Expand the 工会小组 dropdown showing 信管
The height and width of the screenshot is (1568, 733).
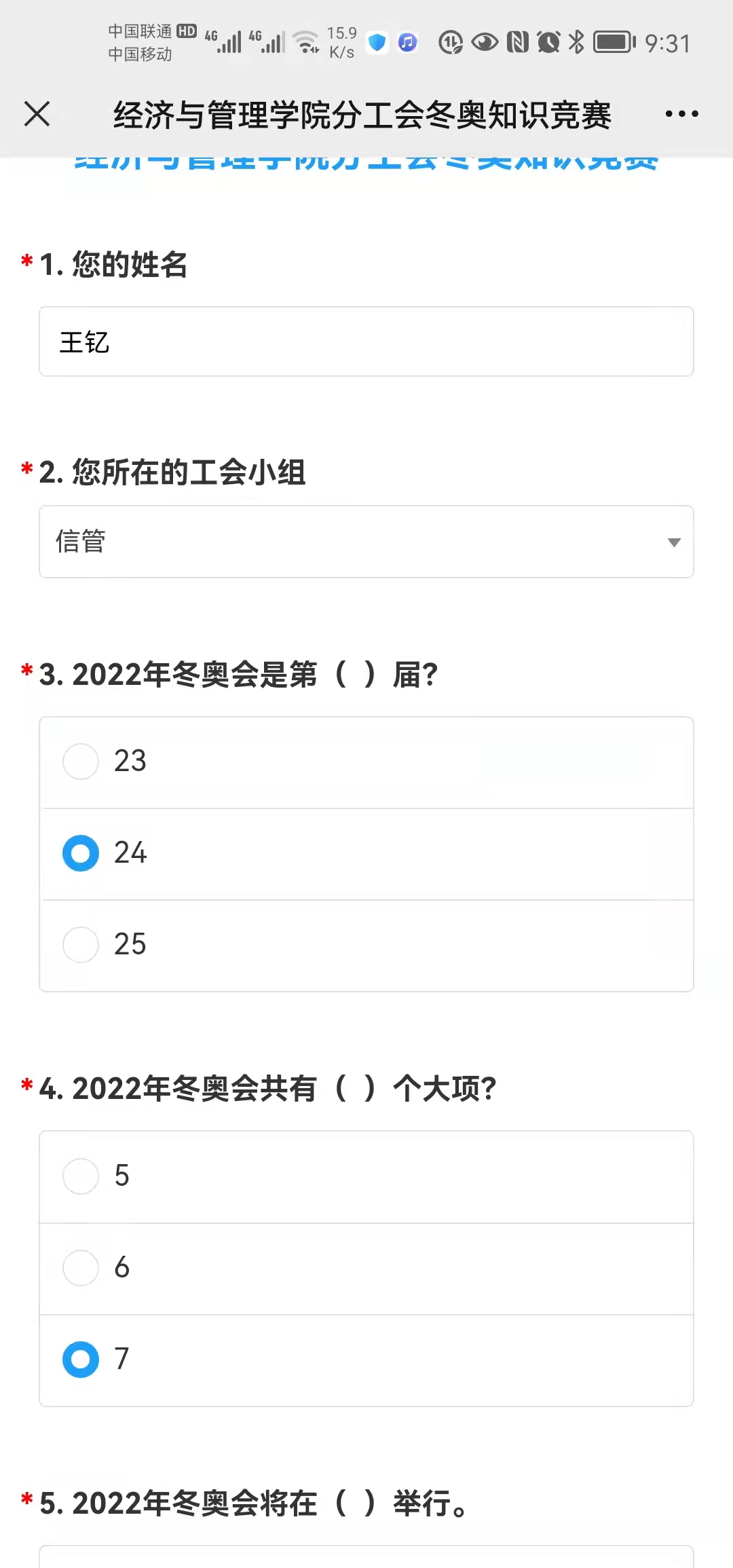(x=366, y=542)
